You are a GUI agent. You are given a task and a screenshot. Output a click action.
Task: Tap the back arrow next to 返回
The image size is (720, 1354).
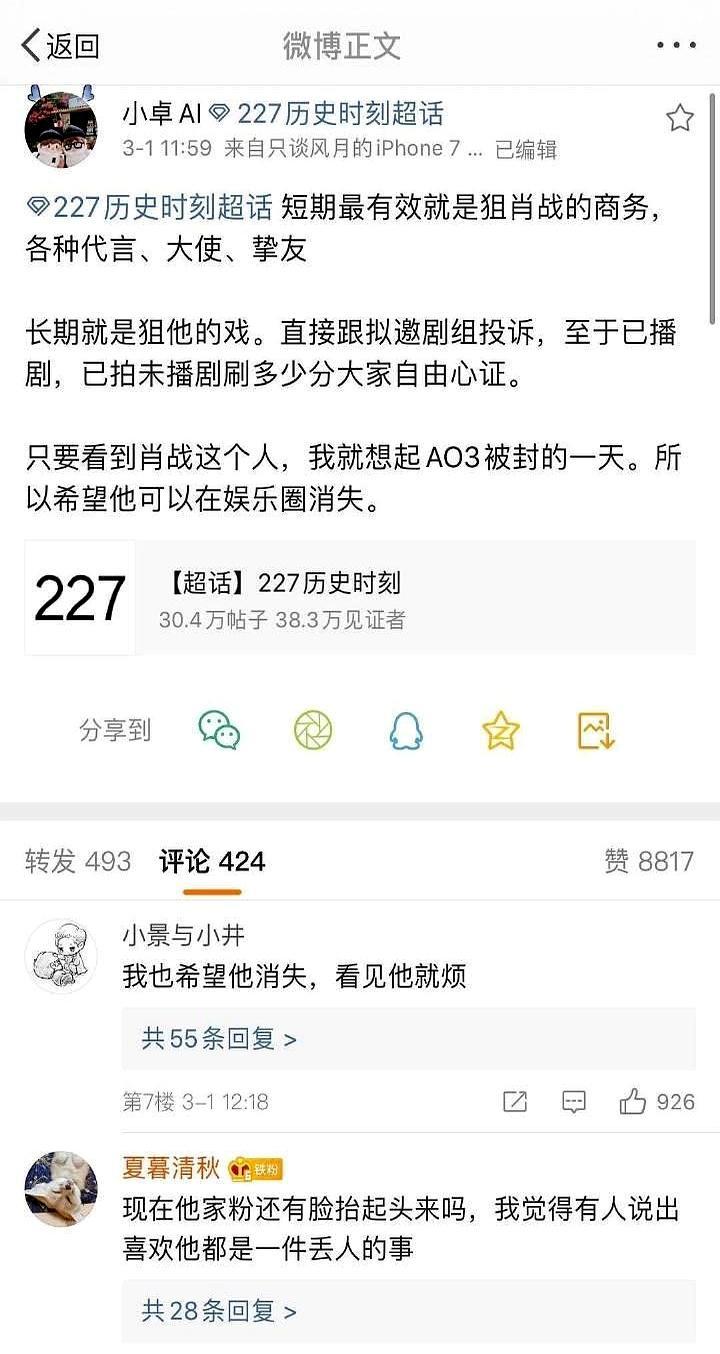click(x=28, y=42)
